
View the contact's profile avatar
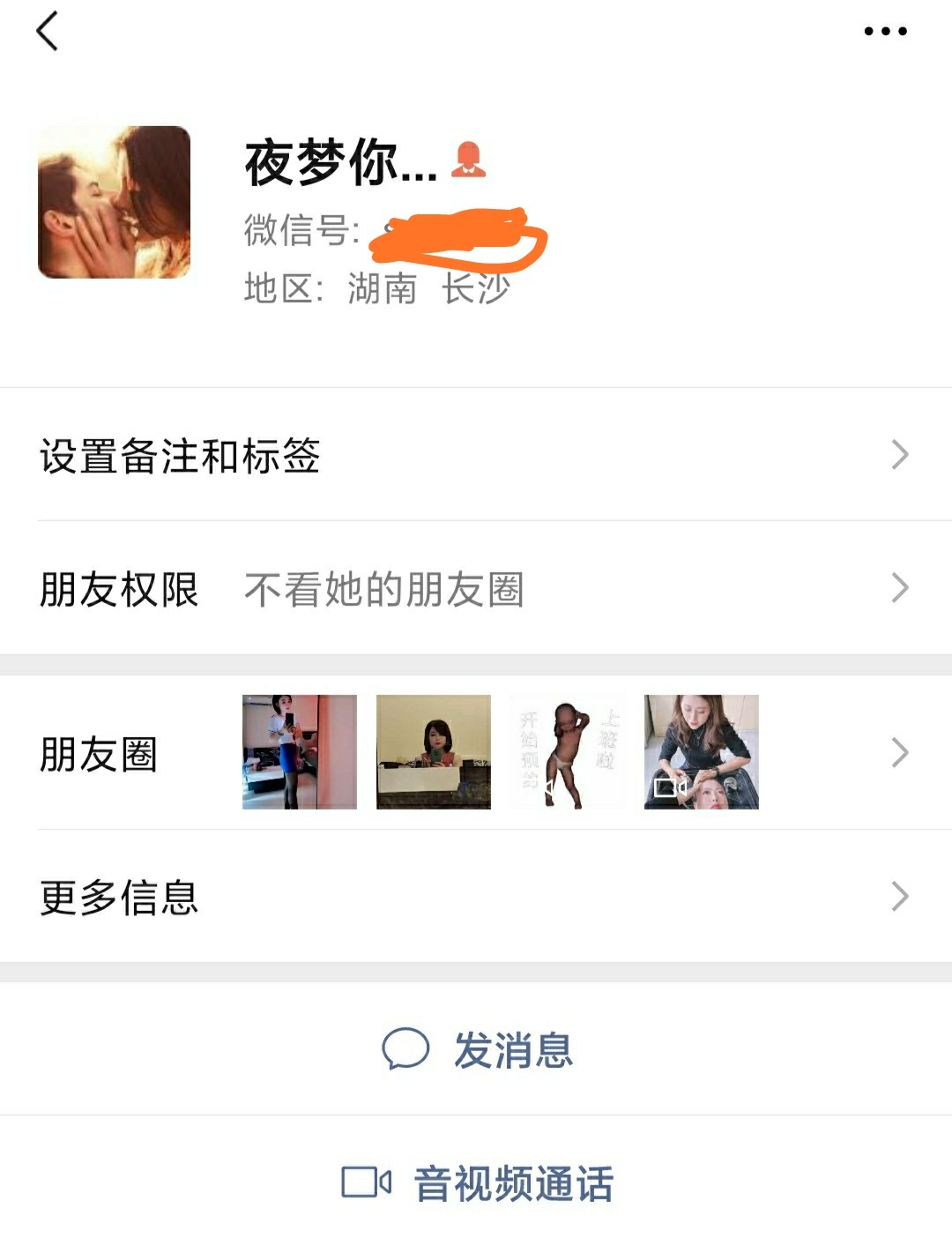pos(115,203)
